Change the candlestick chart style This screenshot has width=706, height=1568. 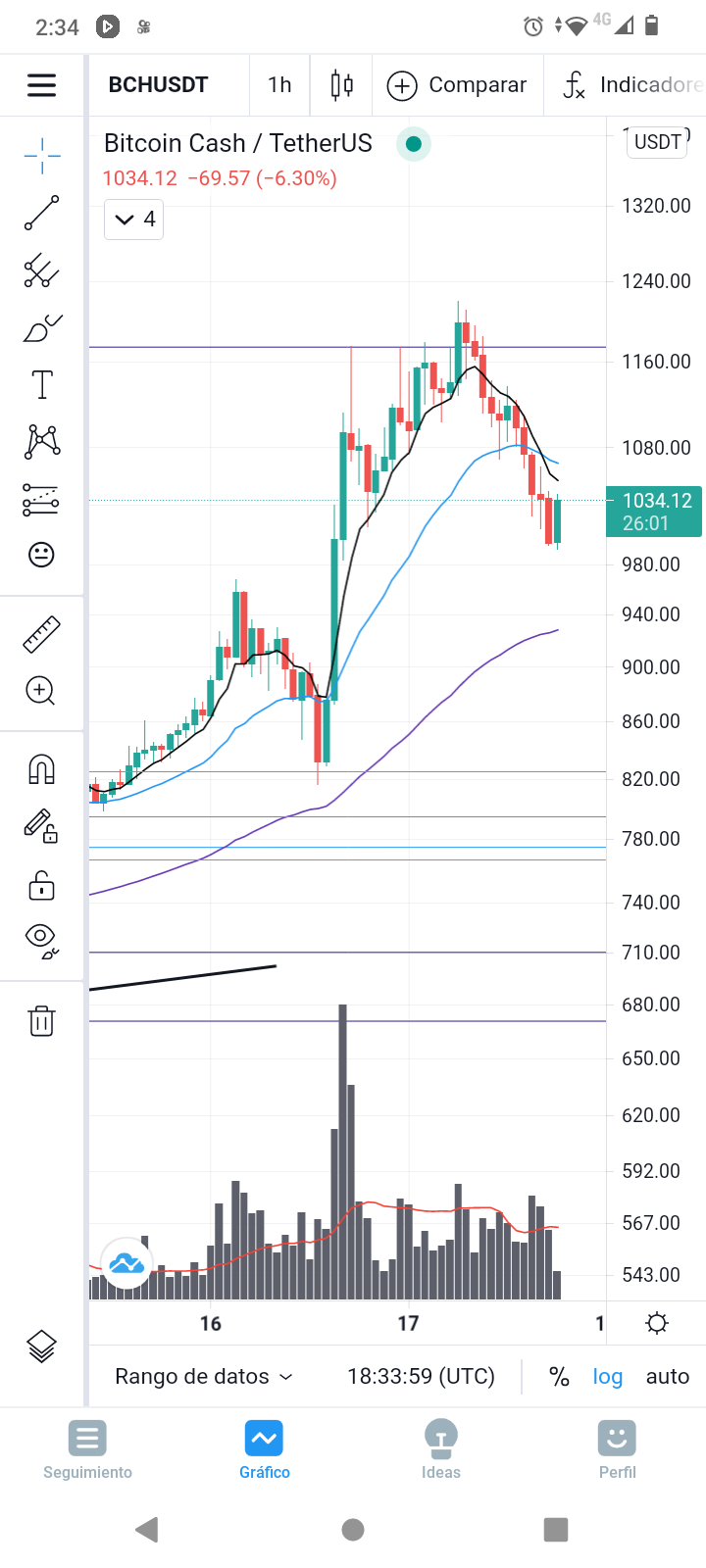341,85
